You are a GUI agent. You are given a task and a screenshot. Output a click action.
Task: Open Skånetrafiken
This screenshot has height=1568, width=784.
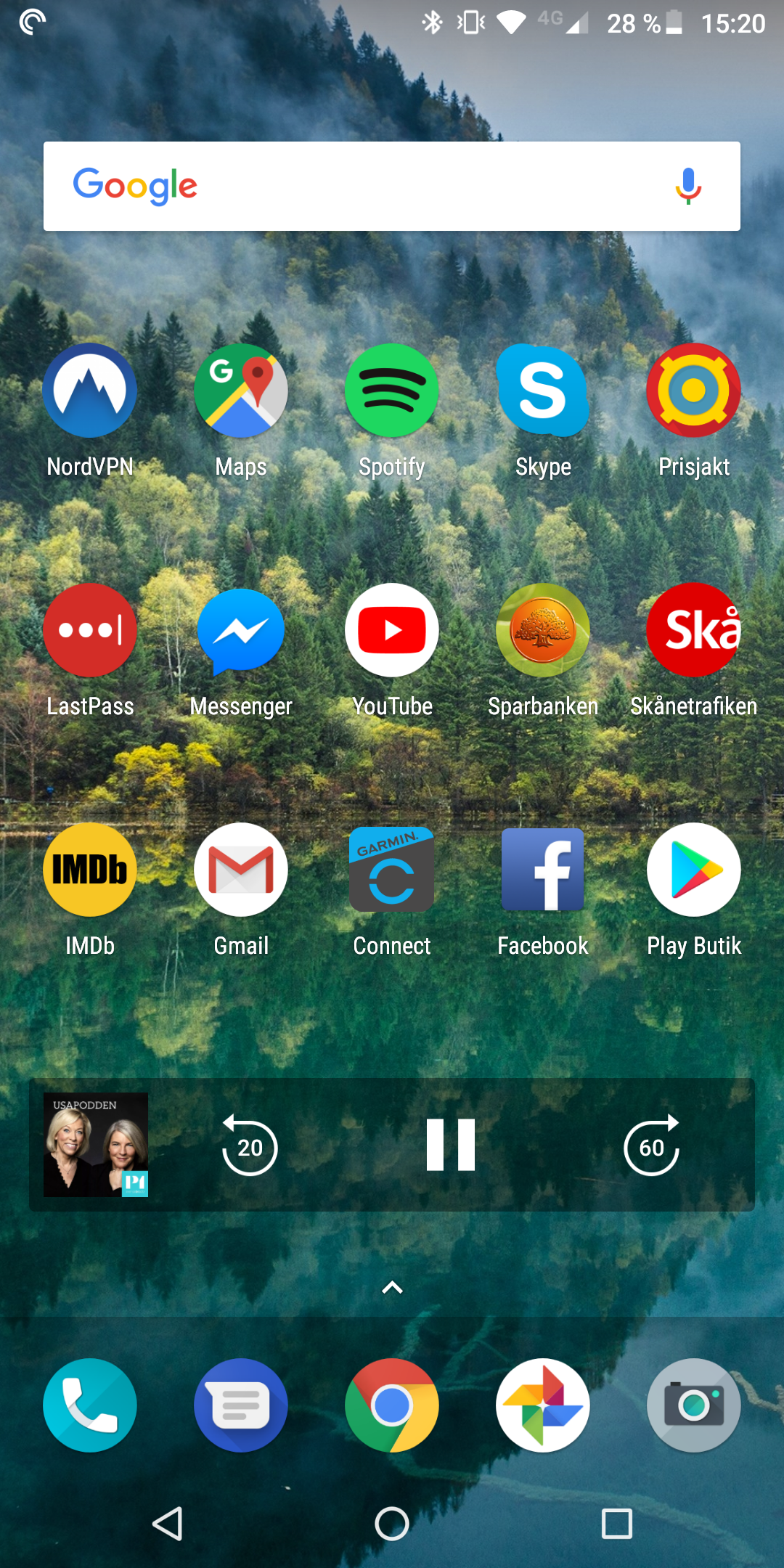[694, 630]
